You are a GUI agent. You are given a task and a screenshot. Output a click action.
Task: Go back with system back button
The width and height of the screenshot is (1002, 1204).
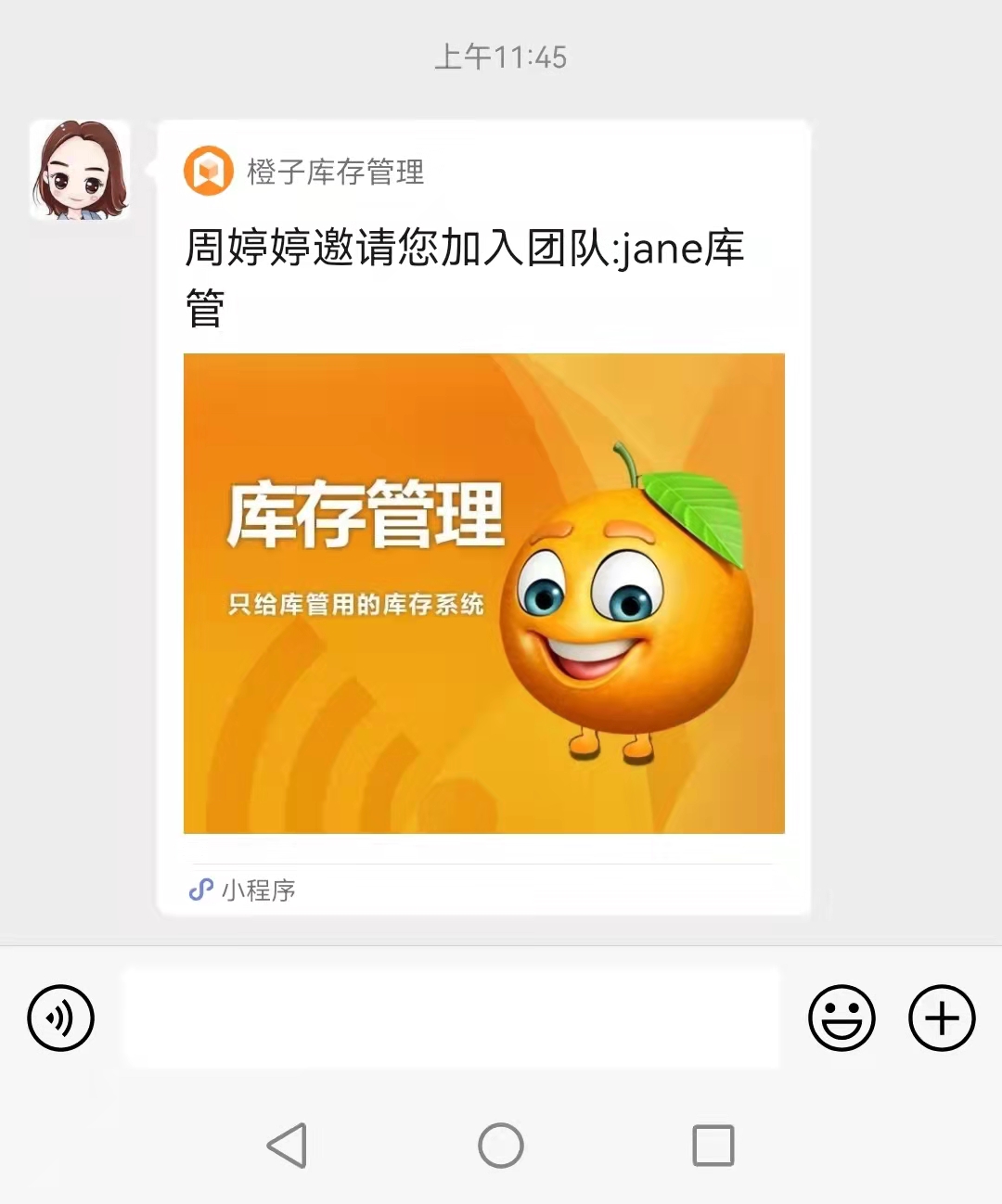click(x=288, y=1146)
